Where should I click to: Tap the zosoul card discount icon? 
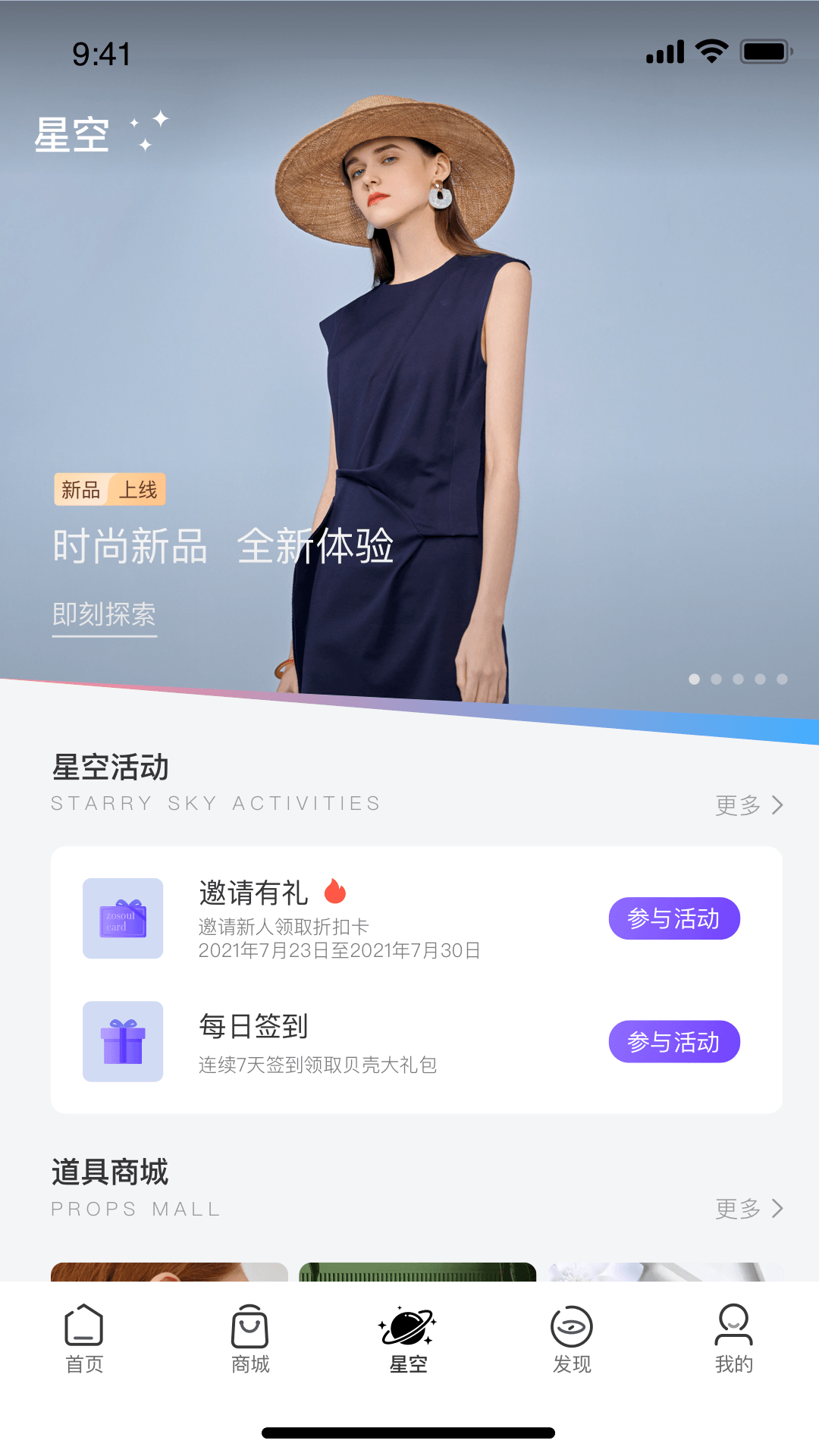point(123,919)
